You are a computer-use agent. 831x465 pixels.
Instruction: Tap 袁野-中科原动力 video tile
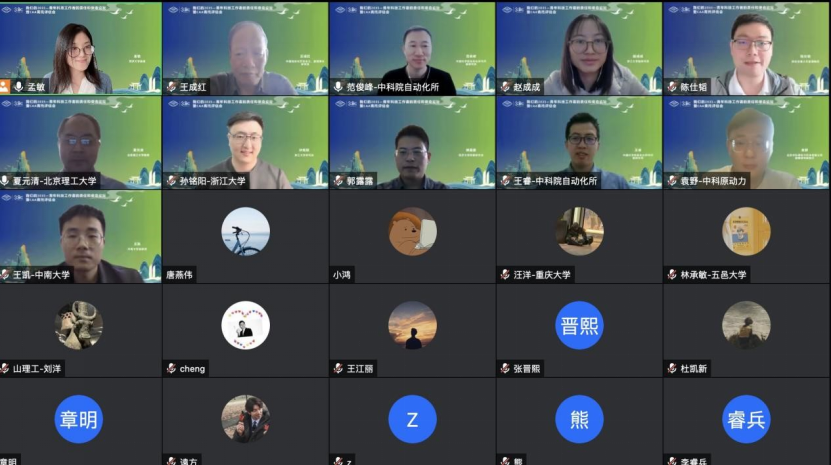pyautogui.click(x=746, y=141)
